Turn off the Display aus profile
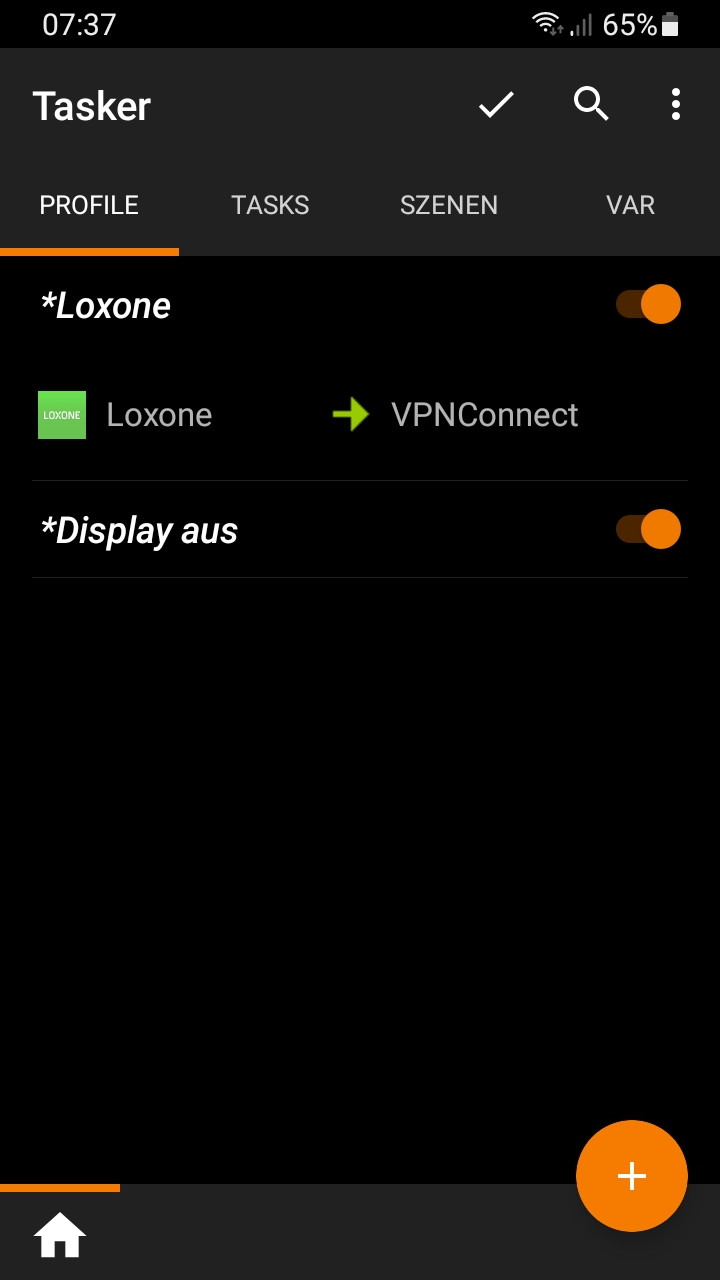 (x=648, y=529)
